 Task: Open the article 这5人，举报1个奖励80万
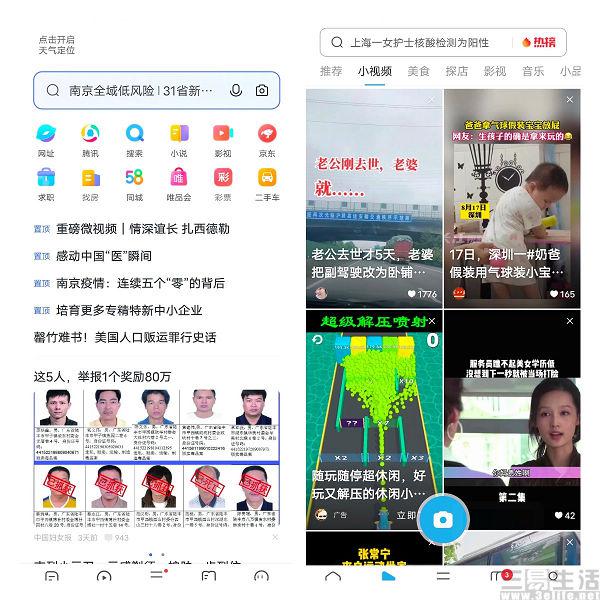tap(103, 377)
